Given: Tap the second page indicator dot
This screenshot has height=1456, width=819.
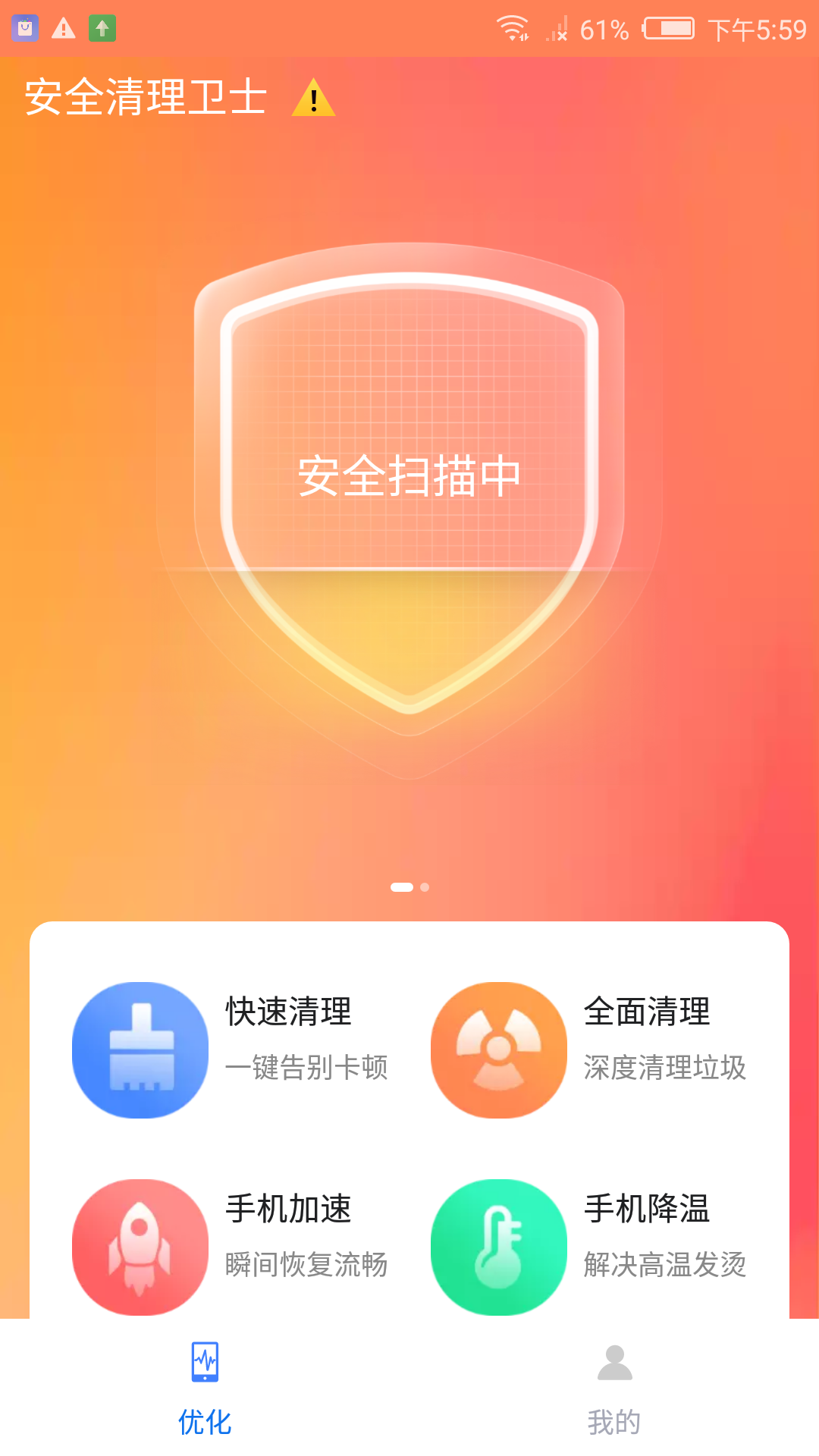Looking at the screenshot, I should [425, 887].
